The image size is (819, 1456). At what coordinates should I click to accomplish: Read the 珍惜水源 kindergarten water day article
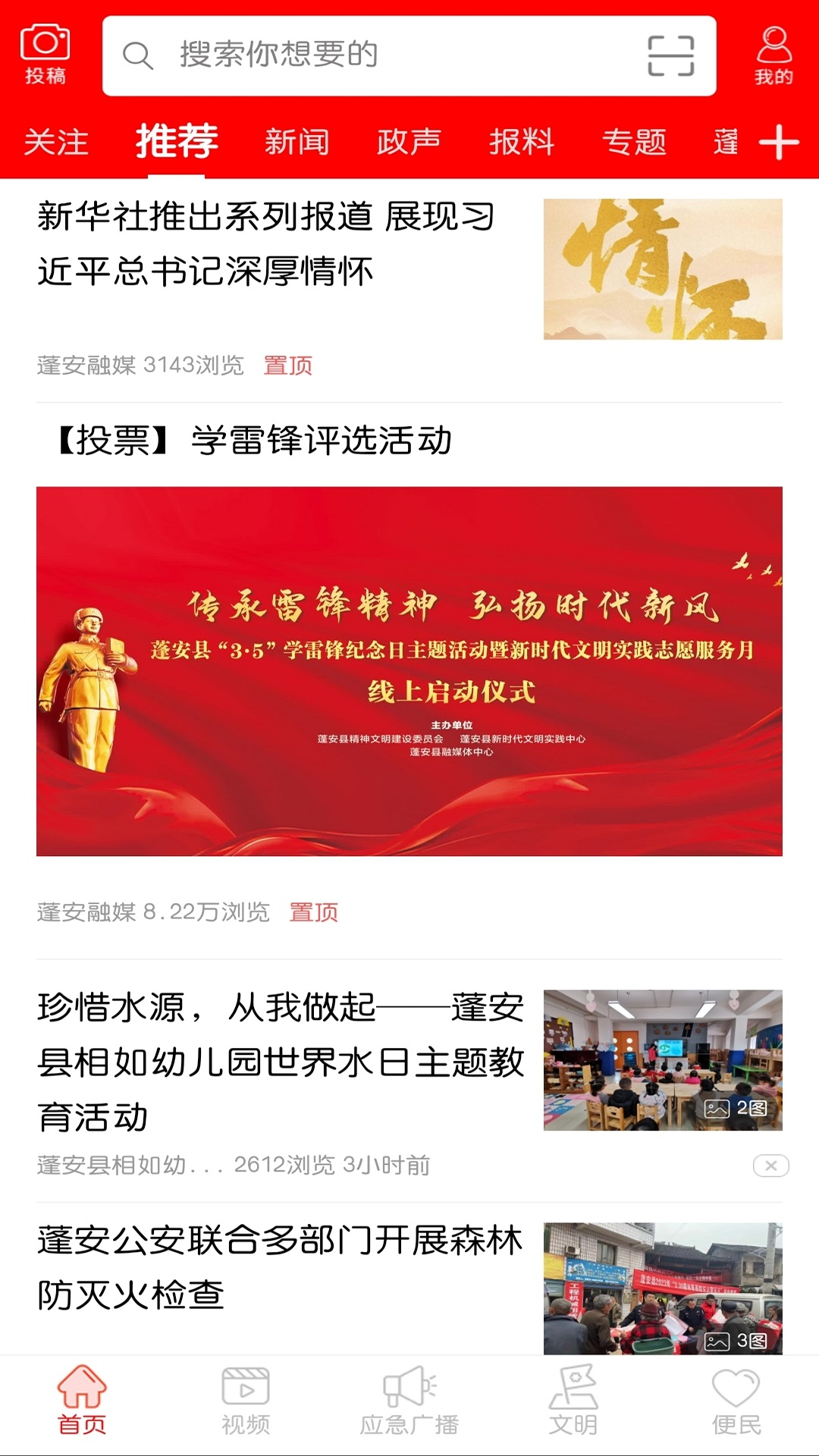click(281, 1062)
